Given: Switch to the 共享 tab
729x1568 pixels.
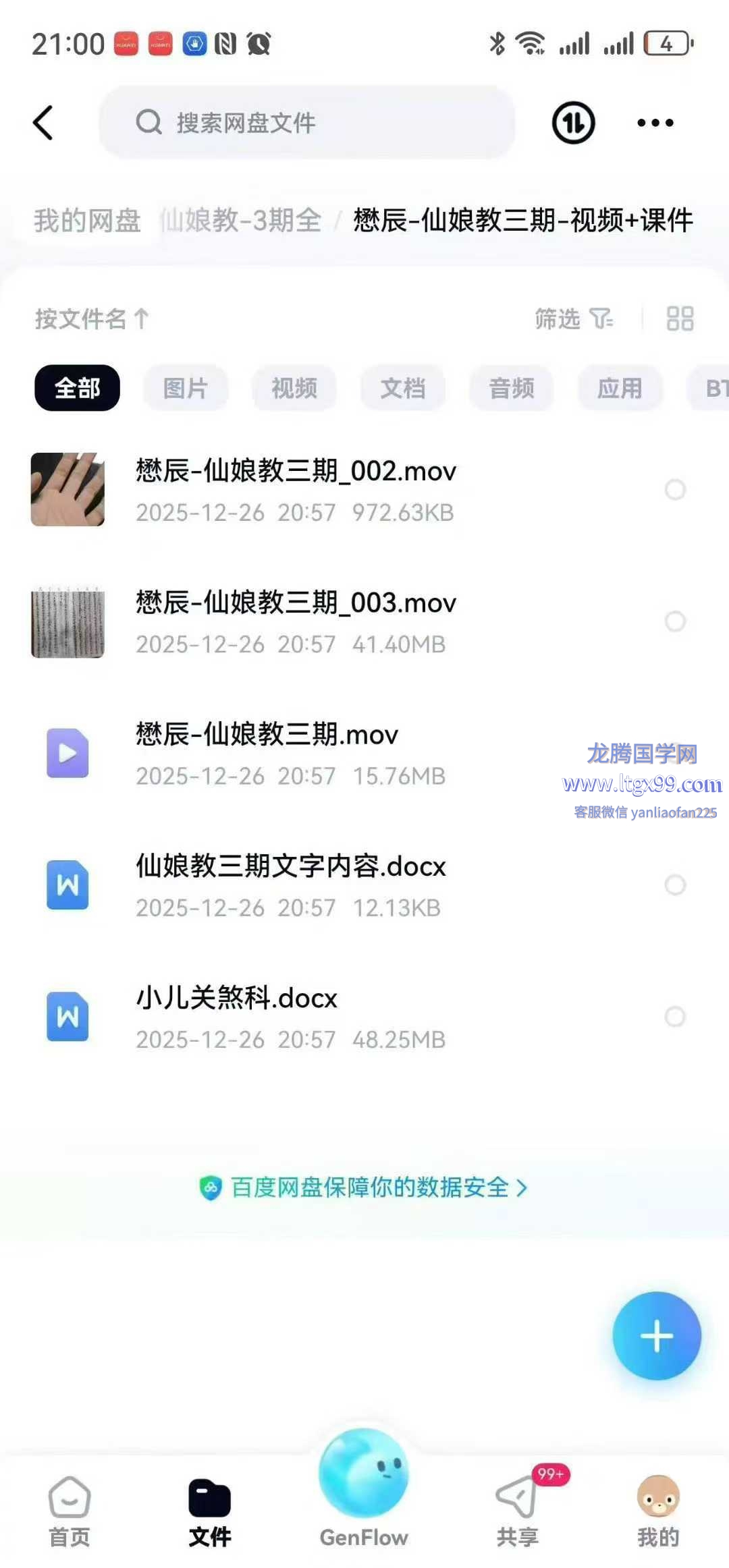Looking at the screenshot, I should [518, 1511].
